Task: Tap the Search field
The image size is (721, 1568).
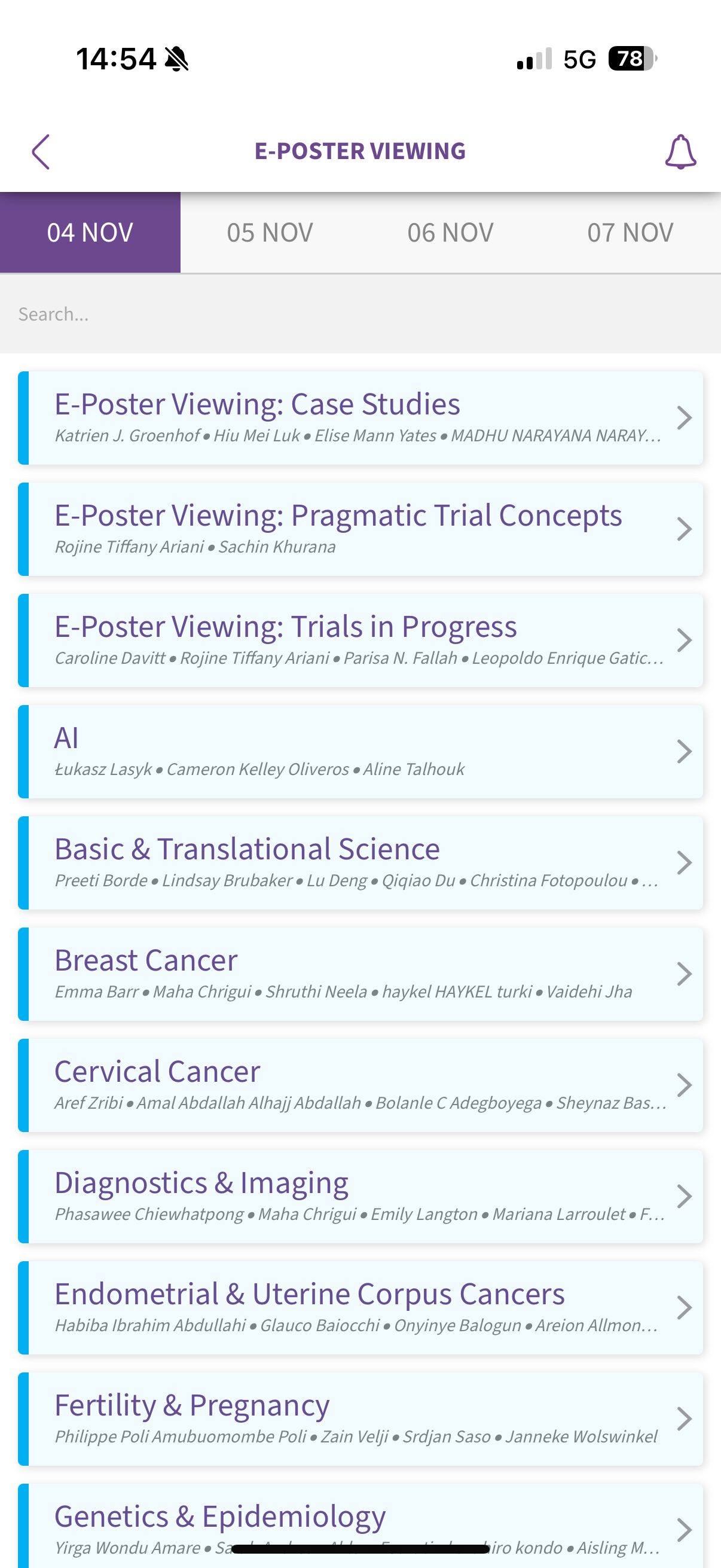Action: 360,314
